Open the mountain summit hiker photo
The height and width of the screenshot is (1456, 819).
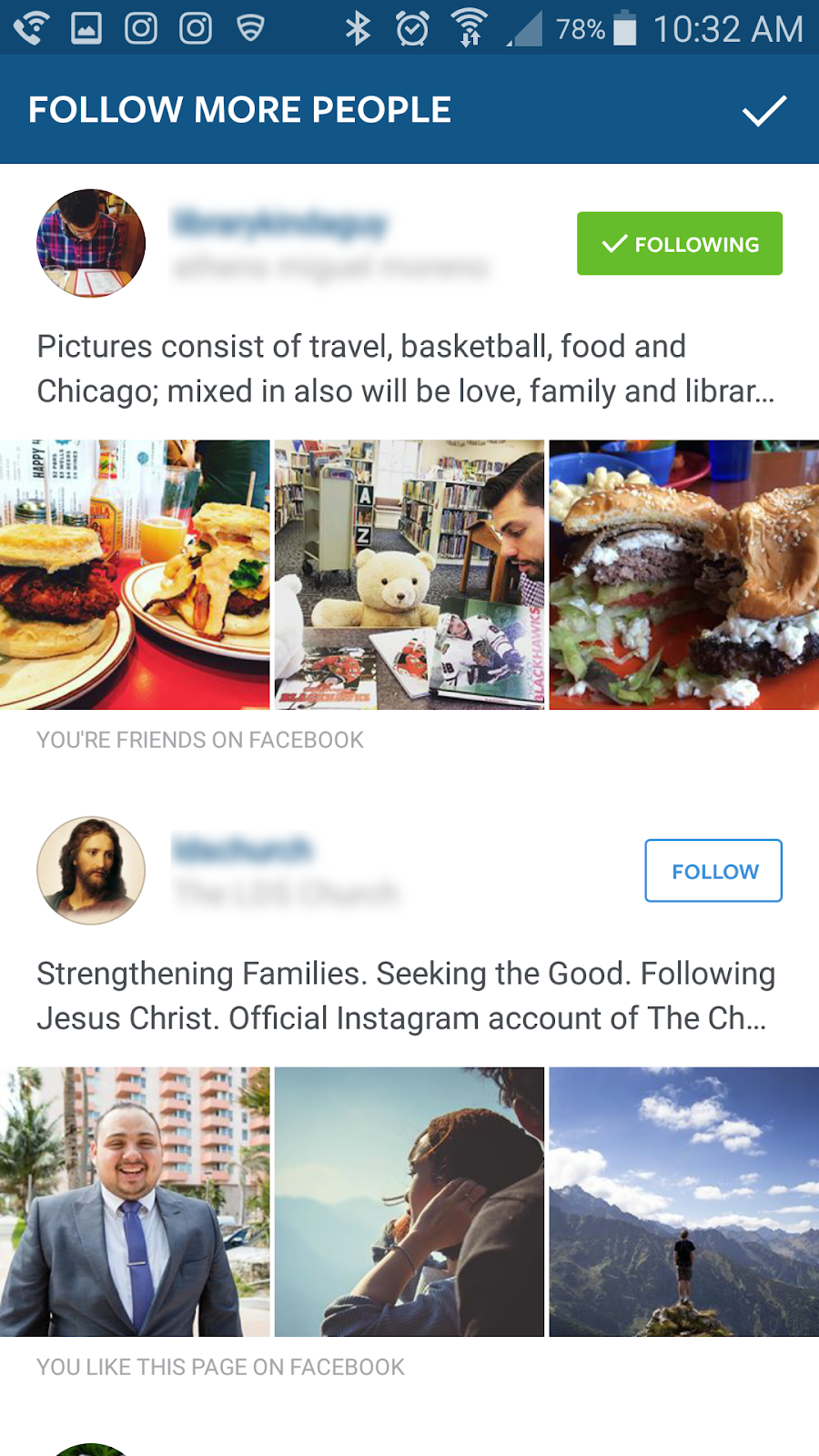(684, 1201)
